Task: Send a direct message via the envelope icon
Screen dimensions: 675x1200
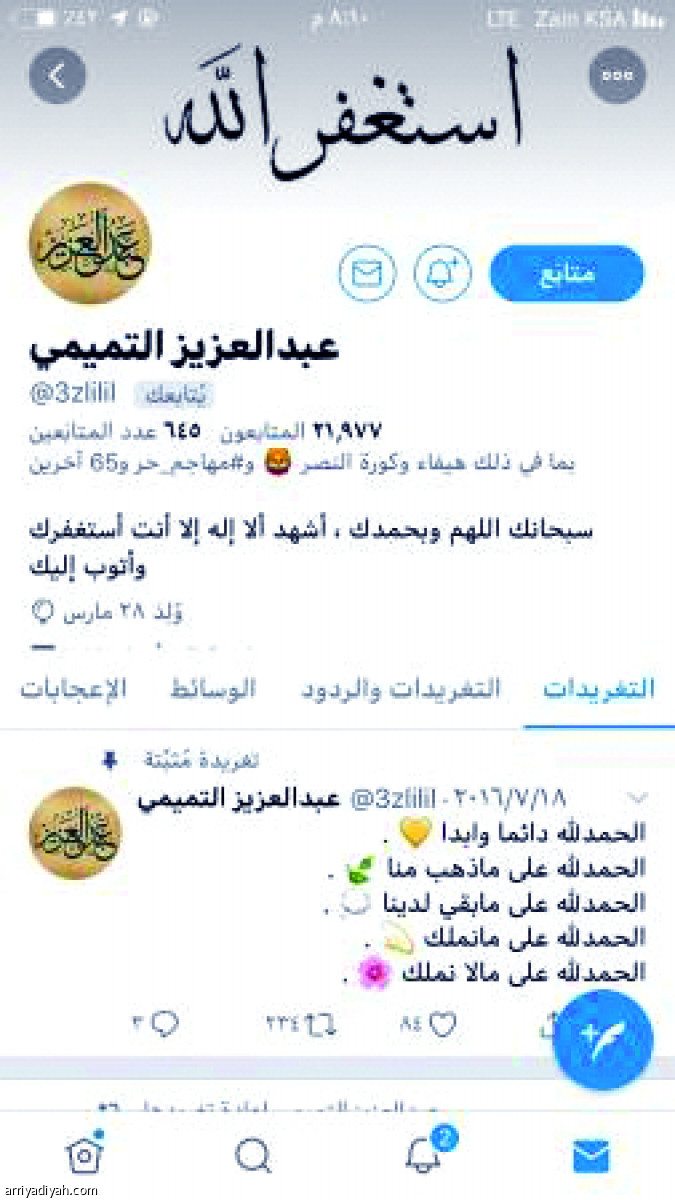Action: click(x=367, y=273)
